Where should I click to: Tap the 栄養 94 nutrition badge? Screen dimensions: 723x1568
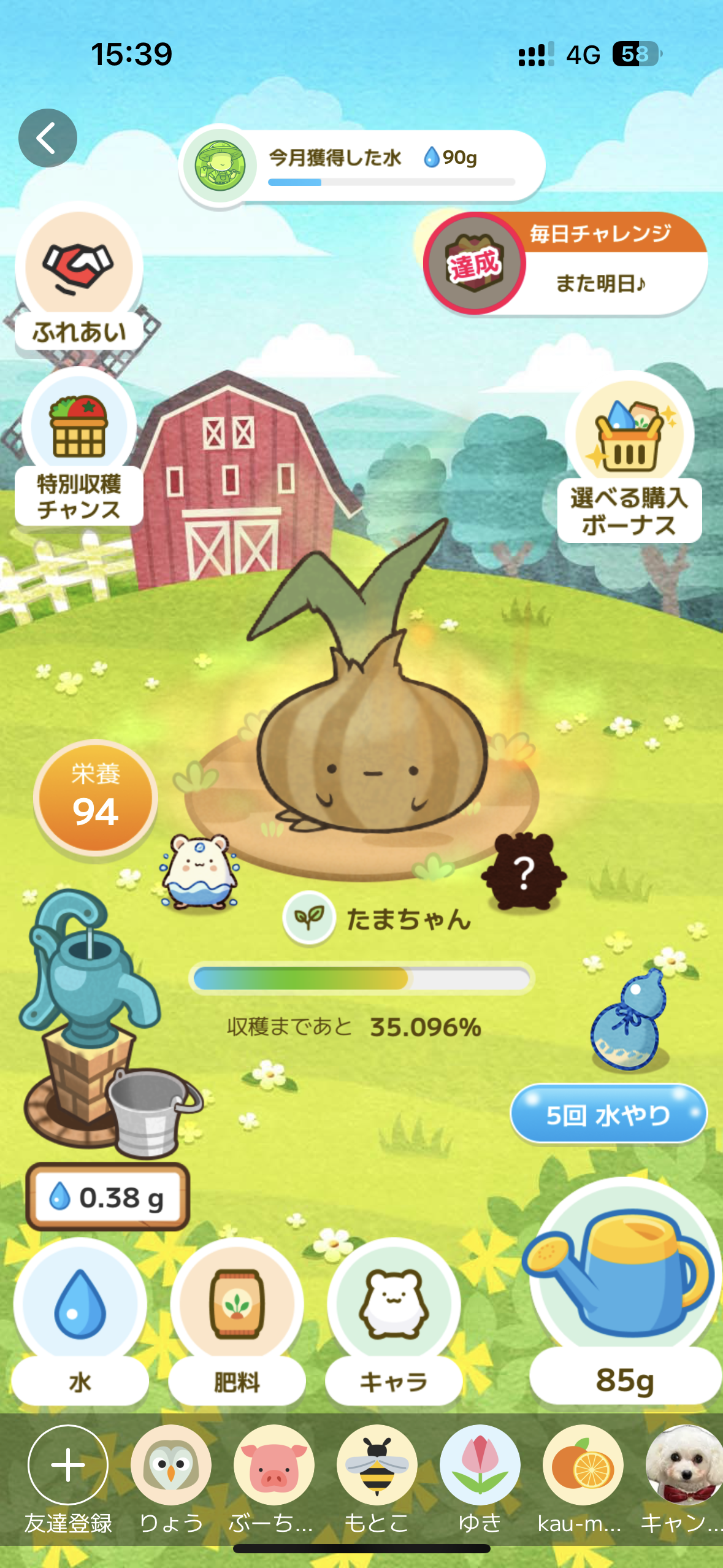click(96, 797)
